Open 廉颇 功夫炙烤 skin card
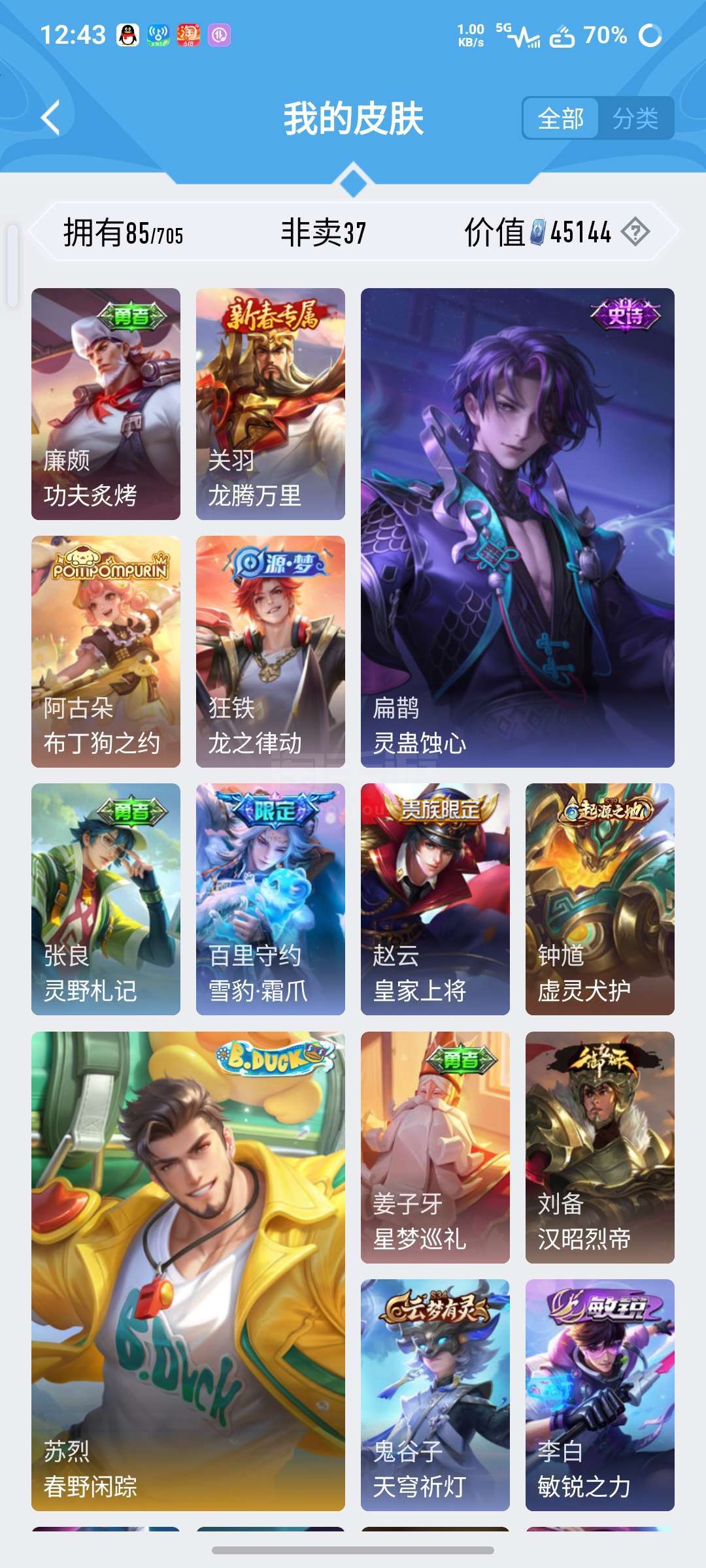This screenshot has width=706, height=1568. 106,404
